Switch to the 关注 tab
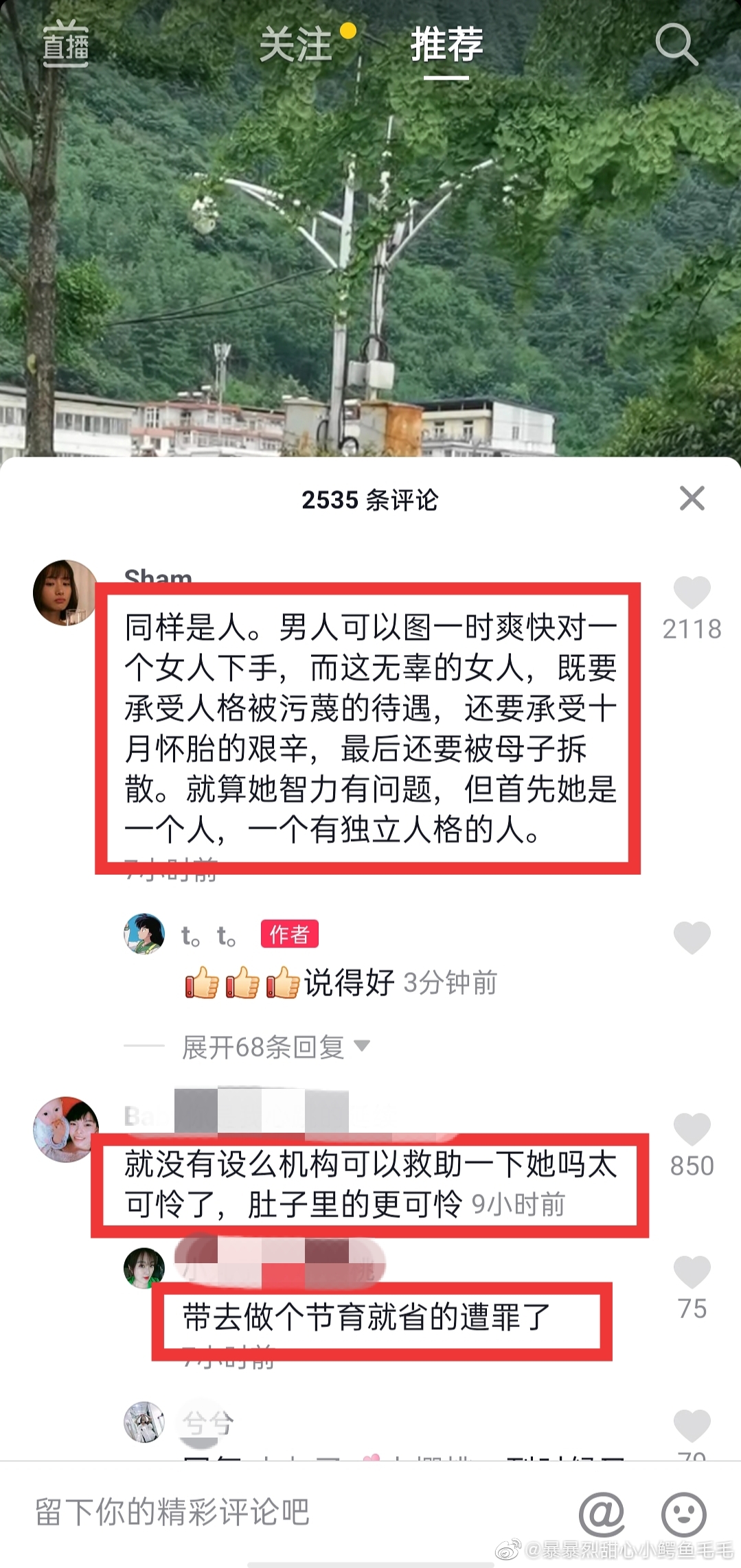Screen dimensions: 741x1568 click(296, 44)
